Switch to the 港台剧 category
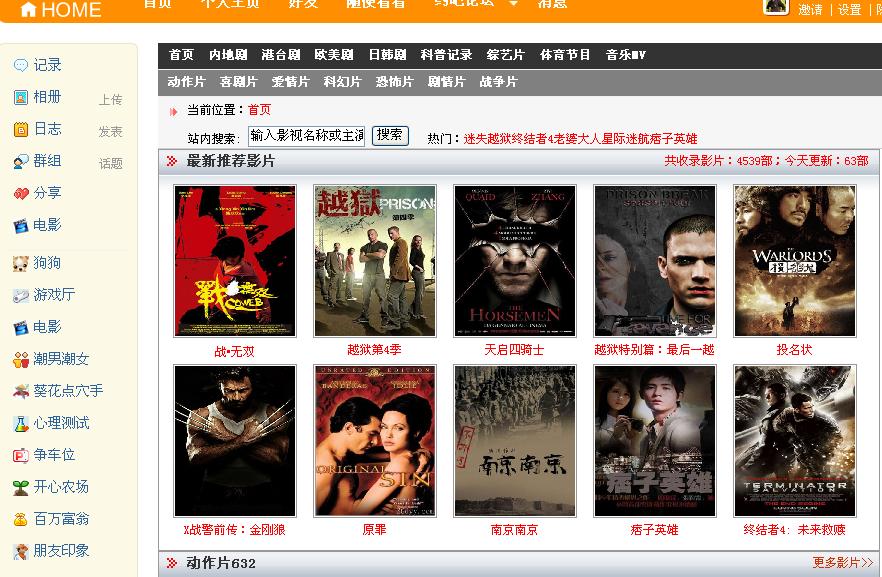882x577 pixels. point(280,55)
